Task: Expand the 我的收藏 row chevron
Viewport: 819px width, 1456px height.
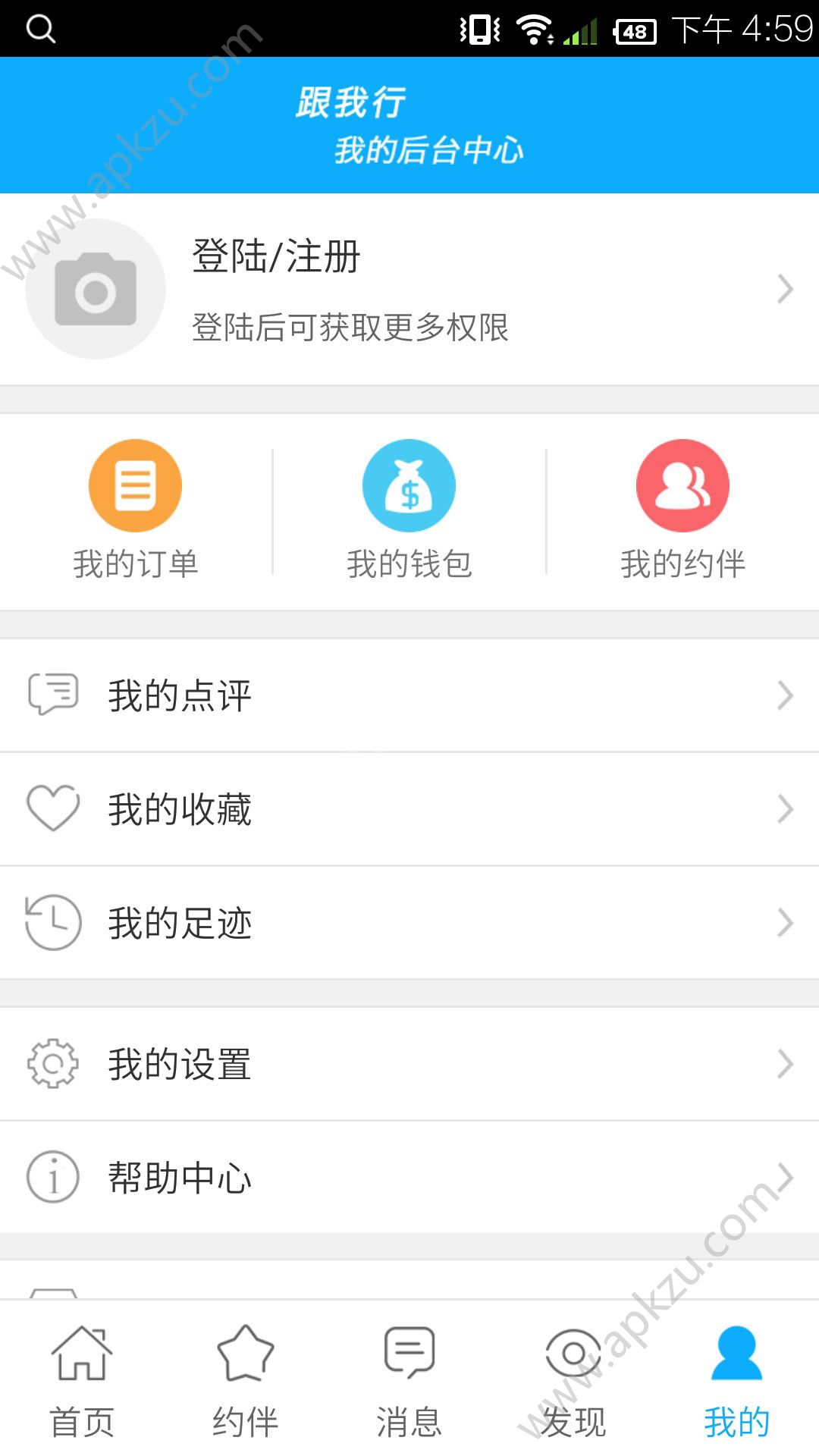Action: 784,809
